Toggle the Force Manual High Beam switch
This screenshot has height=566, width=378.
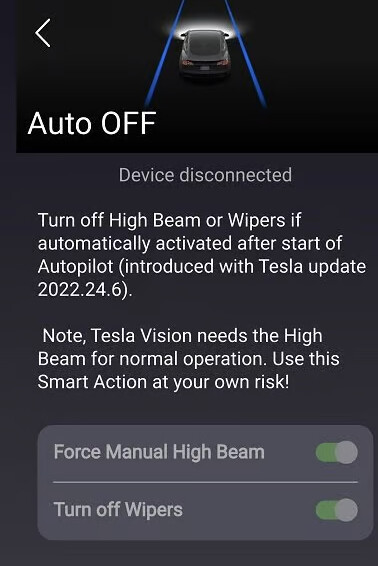pos(336,452)
